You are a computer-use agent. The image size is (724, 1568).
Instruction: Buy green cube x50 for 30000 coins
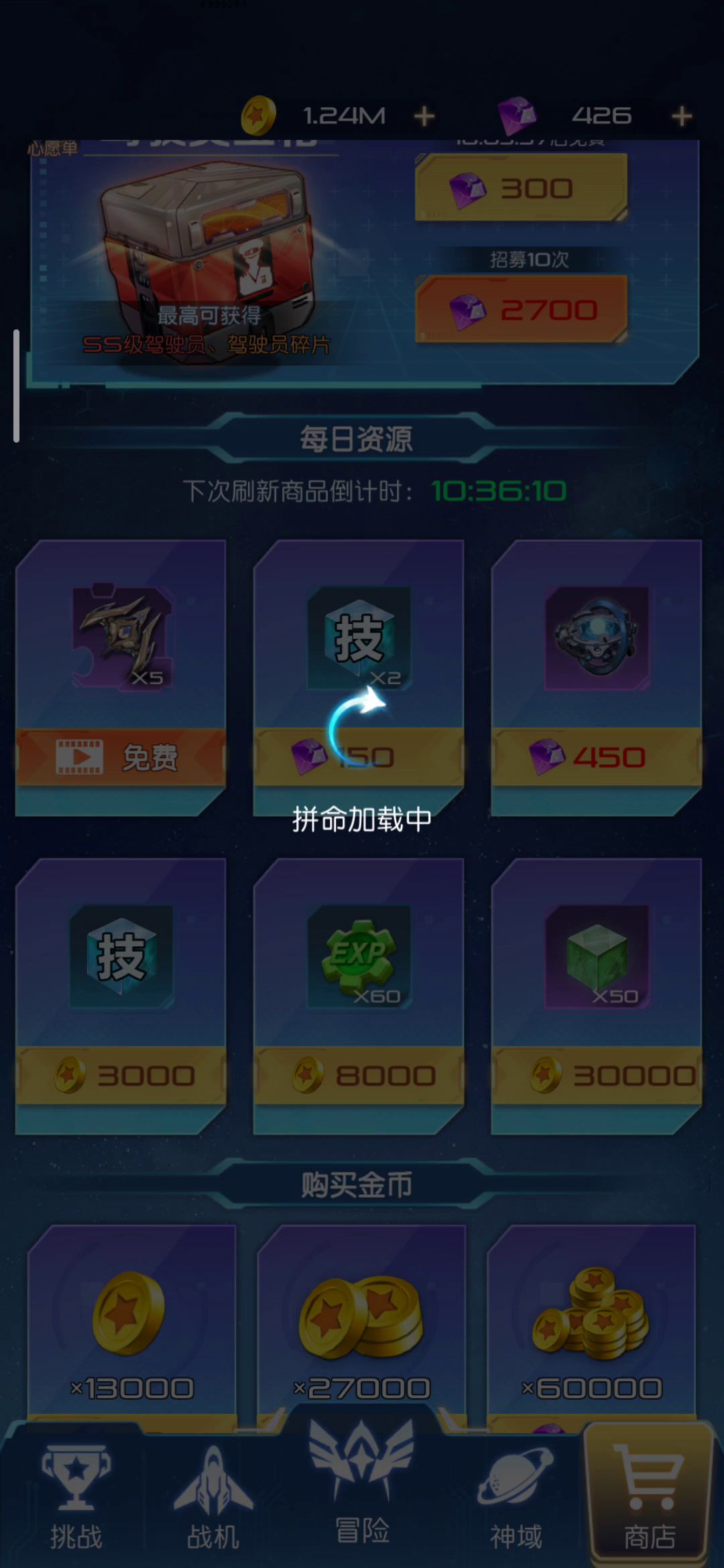(x=596, y=1075)
